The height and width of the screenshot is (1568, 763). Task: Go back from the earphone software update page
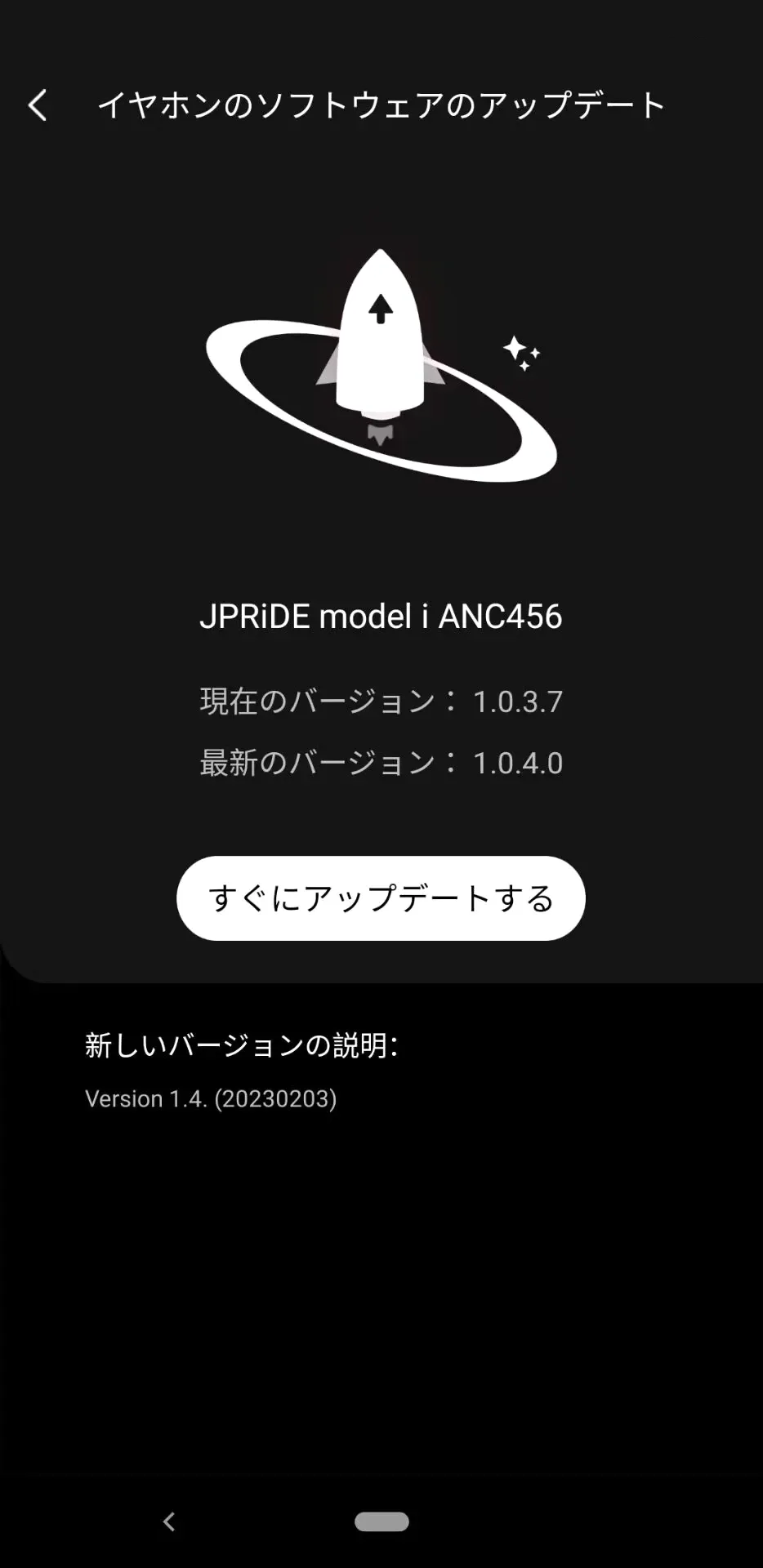click(x=38, y=105)
